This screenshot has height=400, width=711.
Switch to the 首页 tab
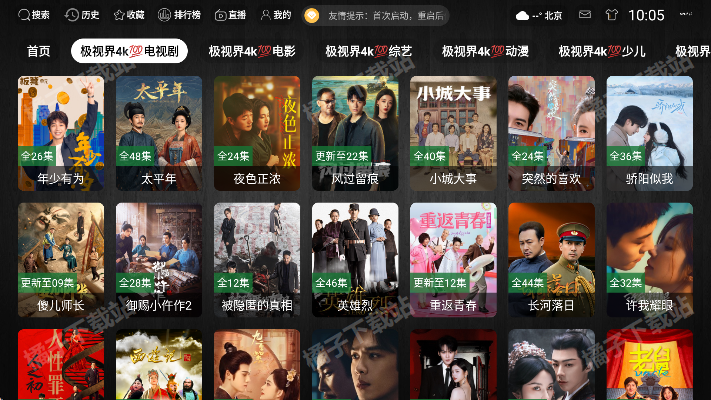(x=39, y=51)
